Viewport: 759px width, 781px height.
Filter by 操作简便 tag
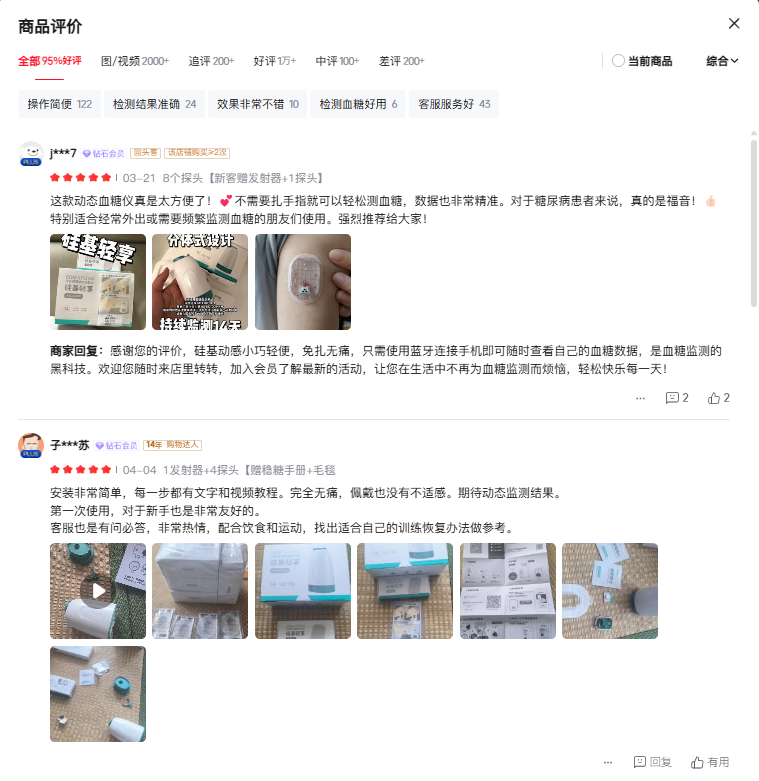(x=59, y=104)
